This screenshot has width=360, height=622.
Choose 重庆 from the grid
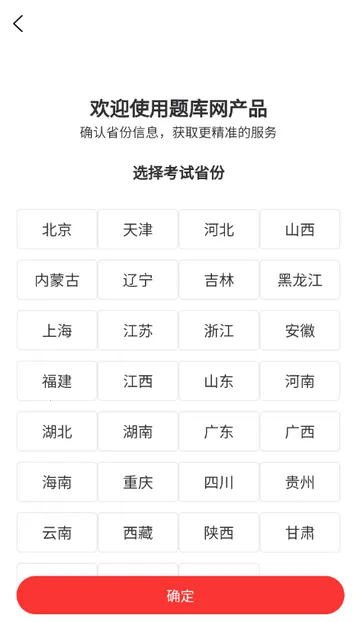click(138, 482)
